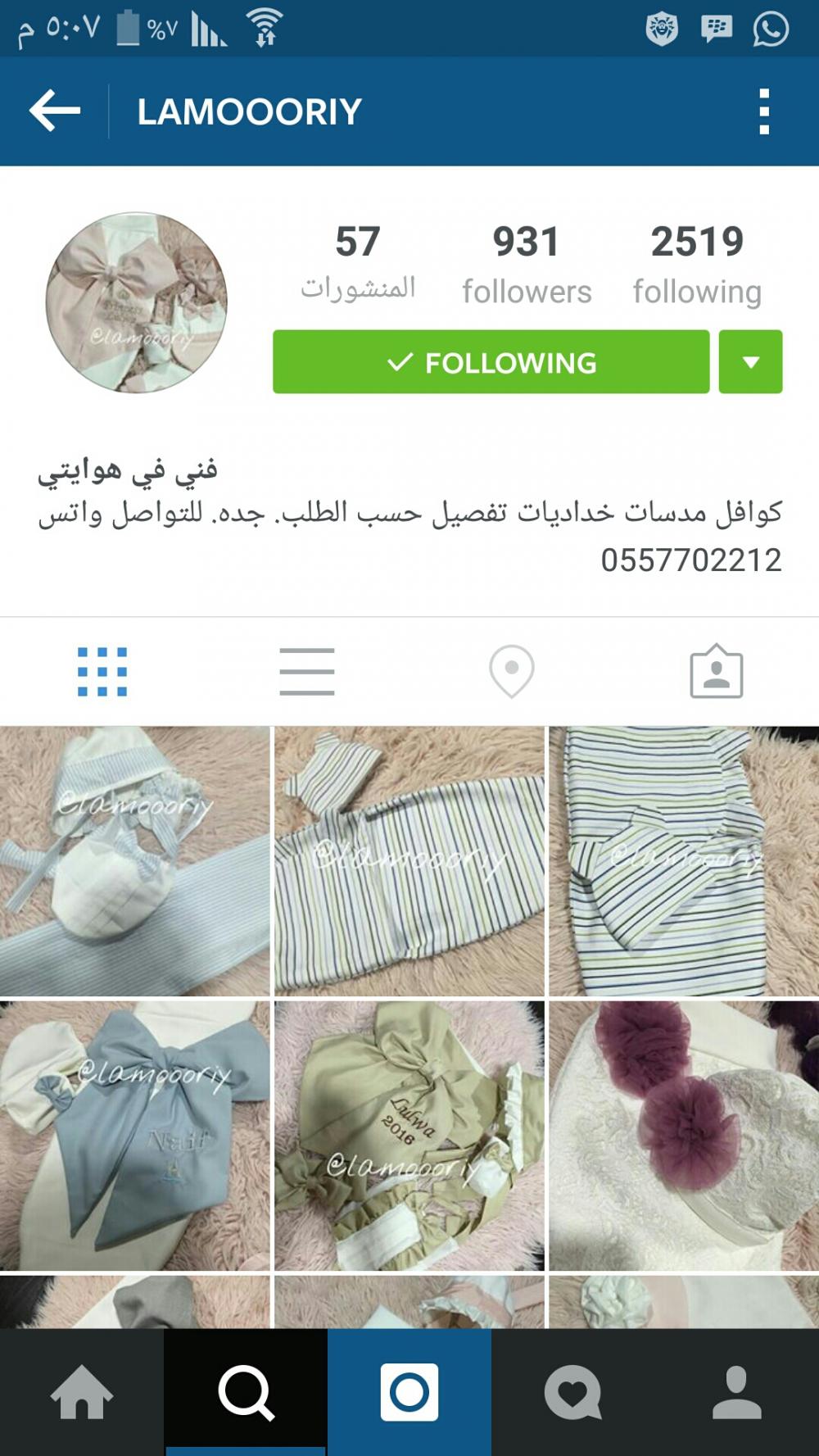
Task: Open the post with purple tulle pompoms
Action: 683,1136
